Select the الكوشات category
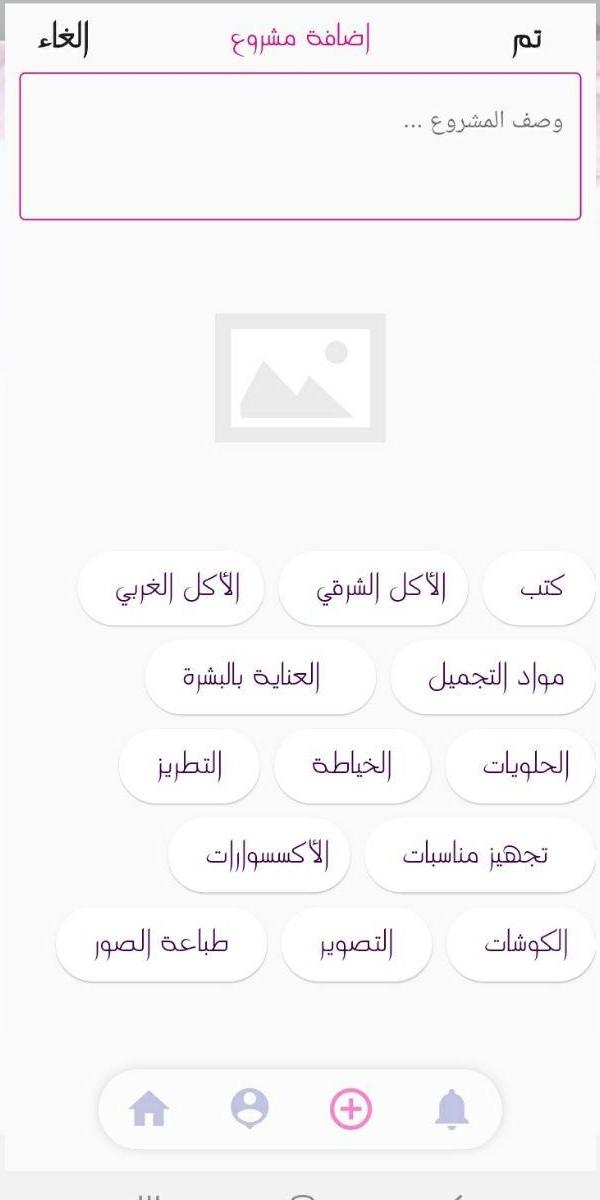600x1200 pixels. [x=521, y=945]
